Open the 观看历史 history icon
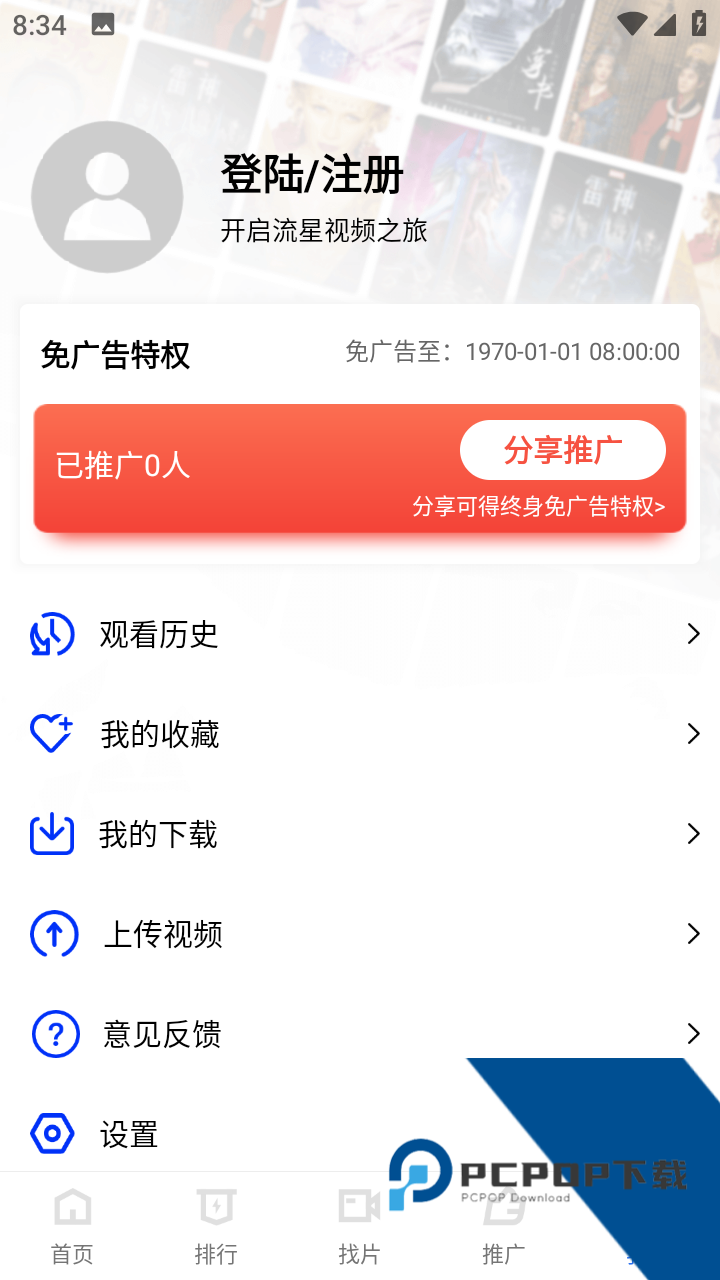 [x=51, y=633]
